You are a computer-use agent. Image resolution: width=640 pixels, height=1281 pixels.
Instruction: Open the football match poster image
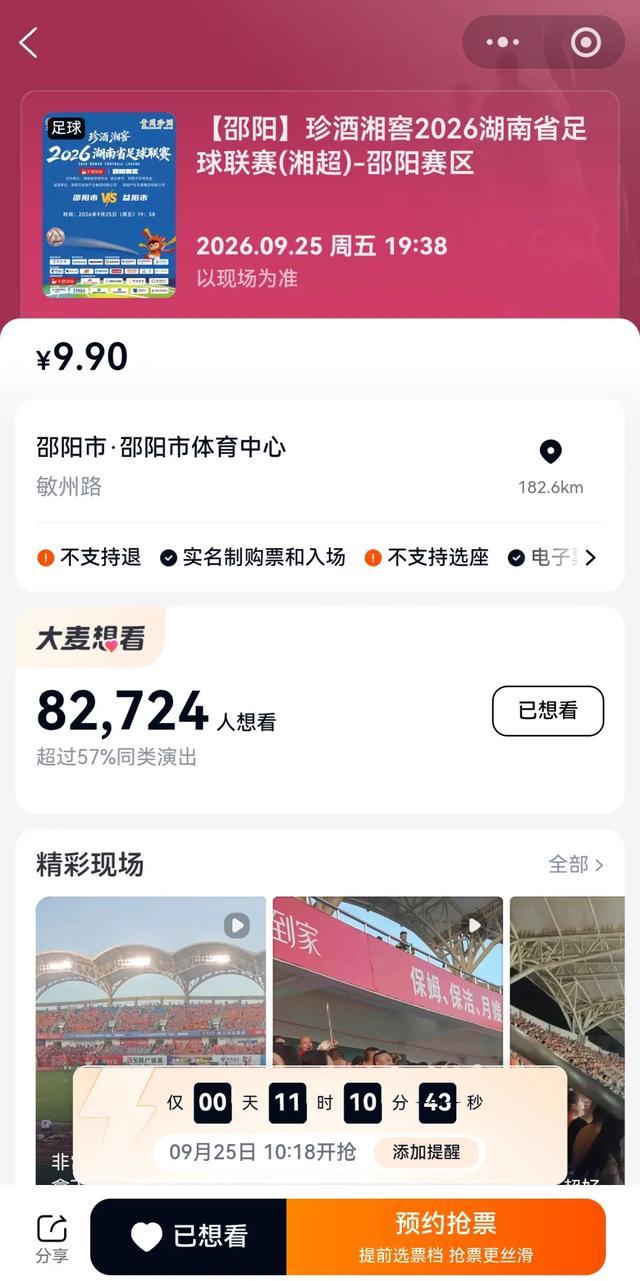tap(109, 204)
